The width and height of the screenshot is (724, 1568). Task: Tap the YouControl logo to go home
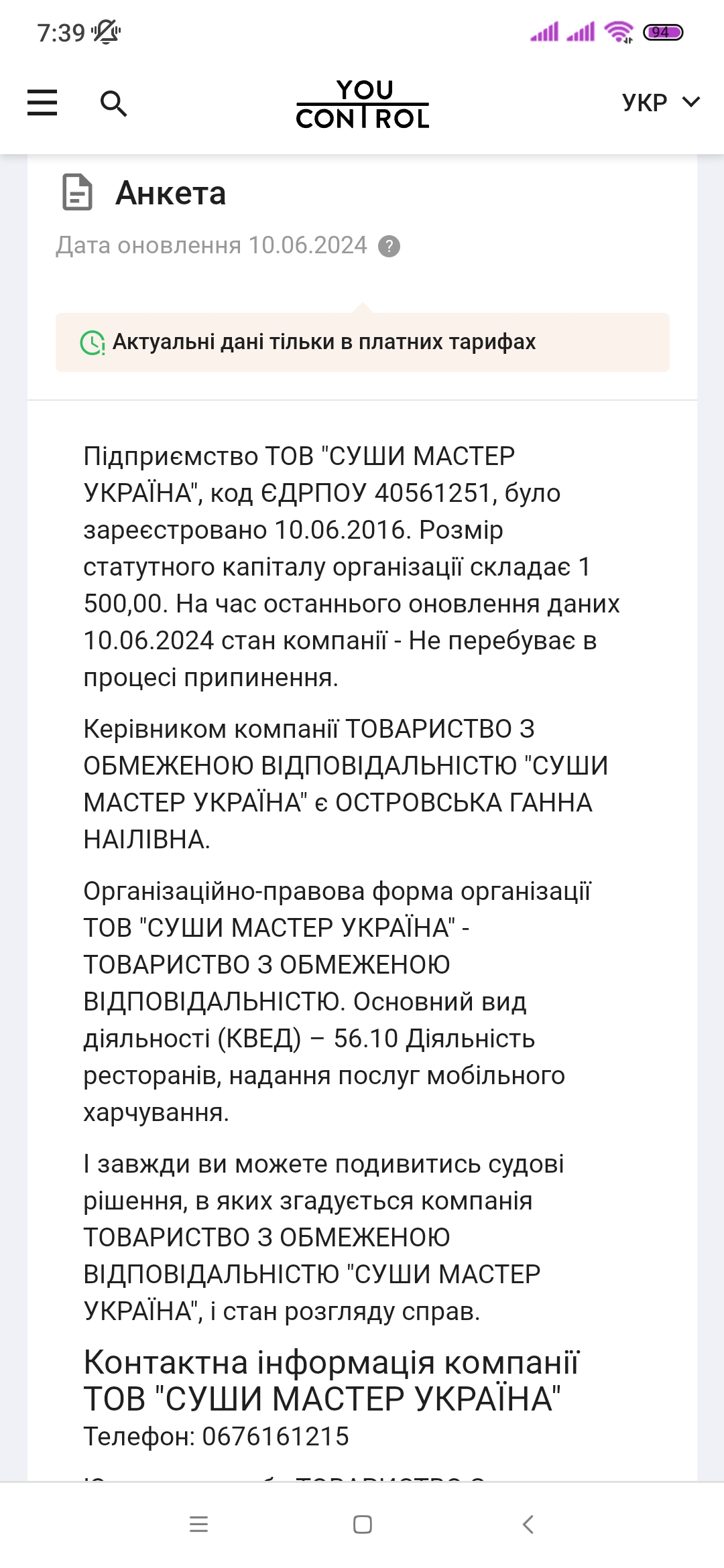click(x=363, y=104)
